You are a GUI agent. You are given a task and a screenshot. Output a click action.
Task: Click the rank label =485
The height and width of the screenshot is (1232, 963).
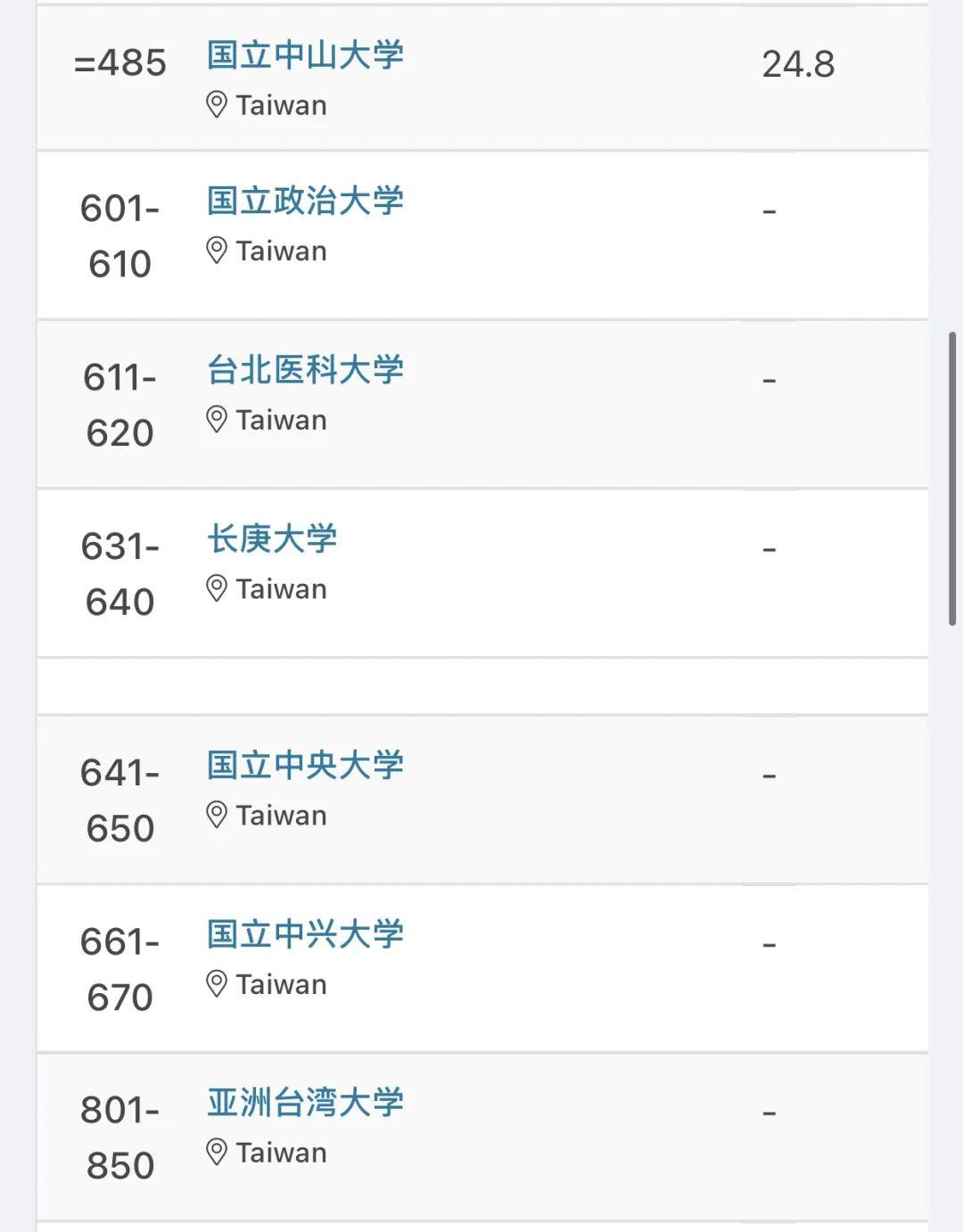pyautogui.click(x=120, y=63)
